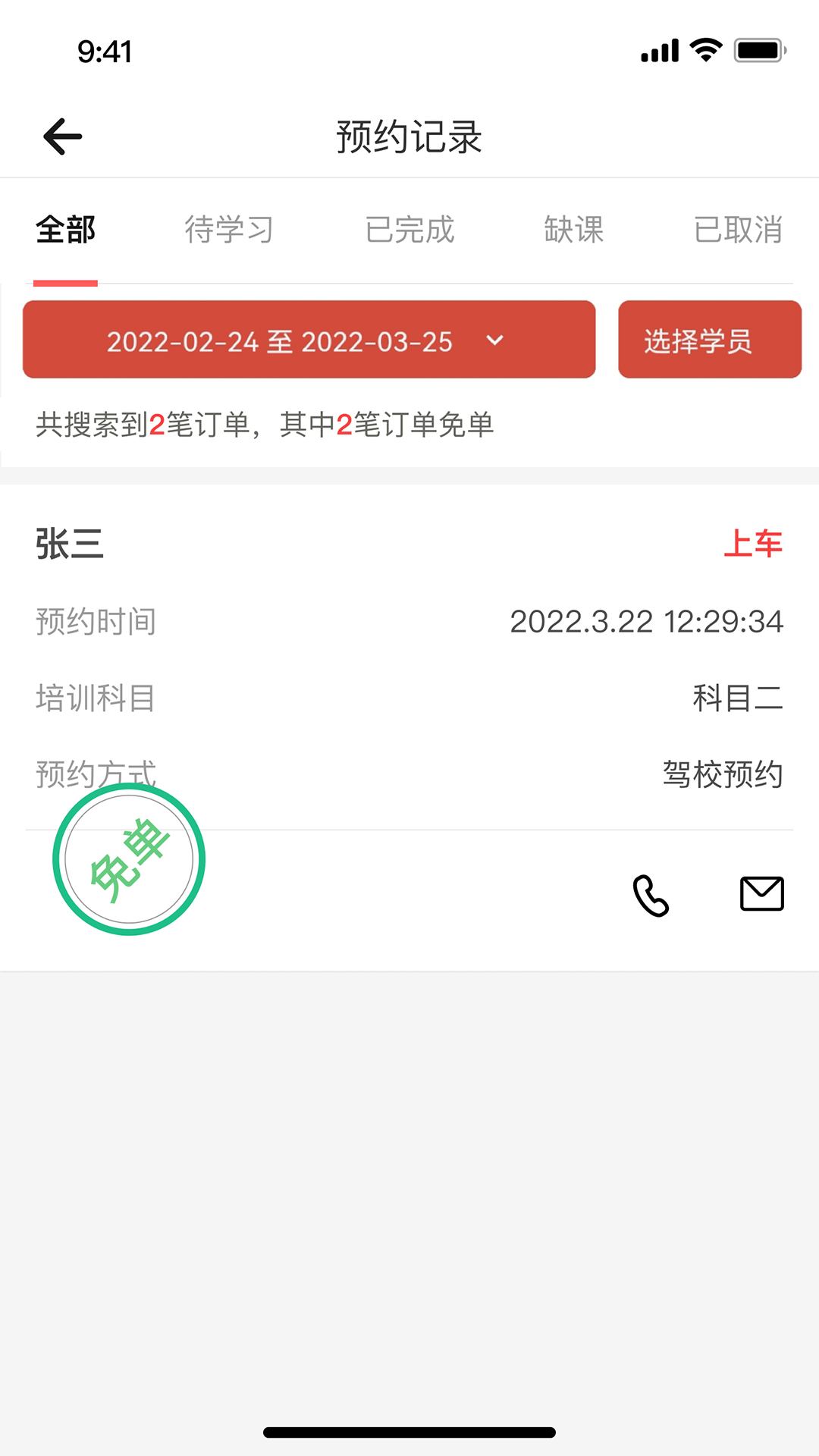Viewport: 819px width, 1456px height.
Task: Go back from 预约记录 page
Action: [62, 136]
